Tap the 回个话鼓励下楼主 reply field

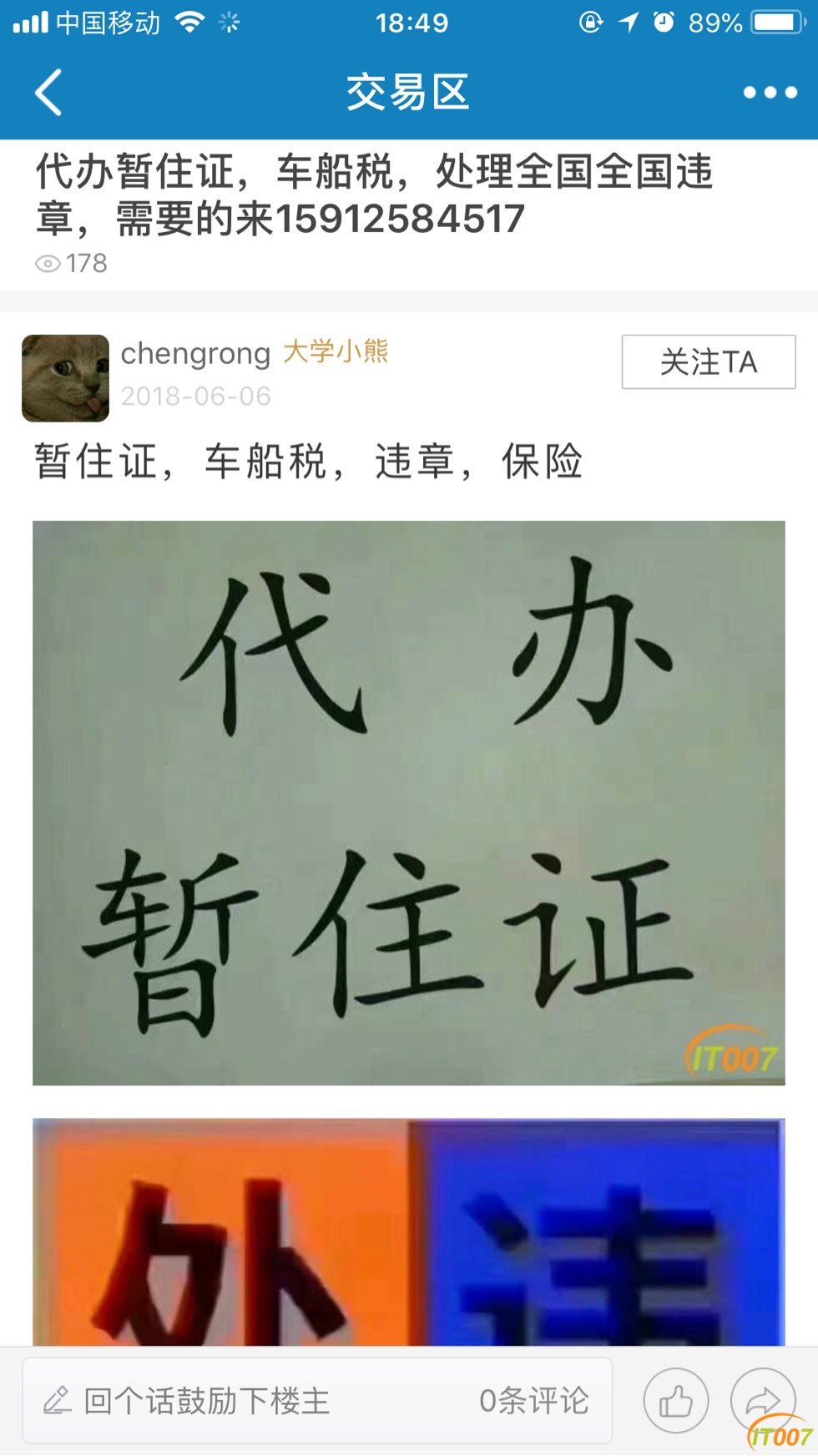pos(250,1401)
